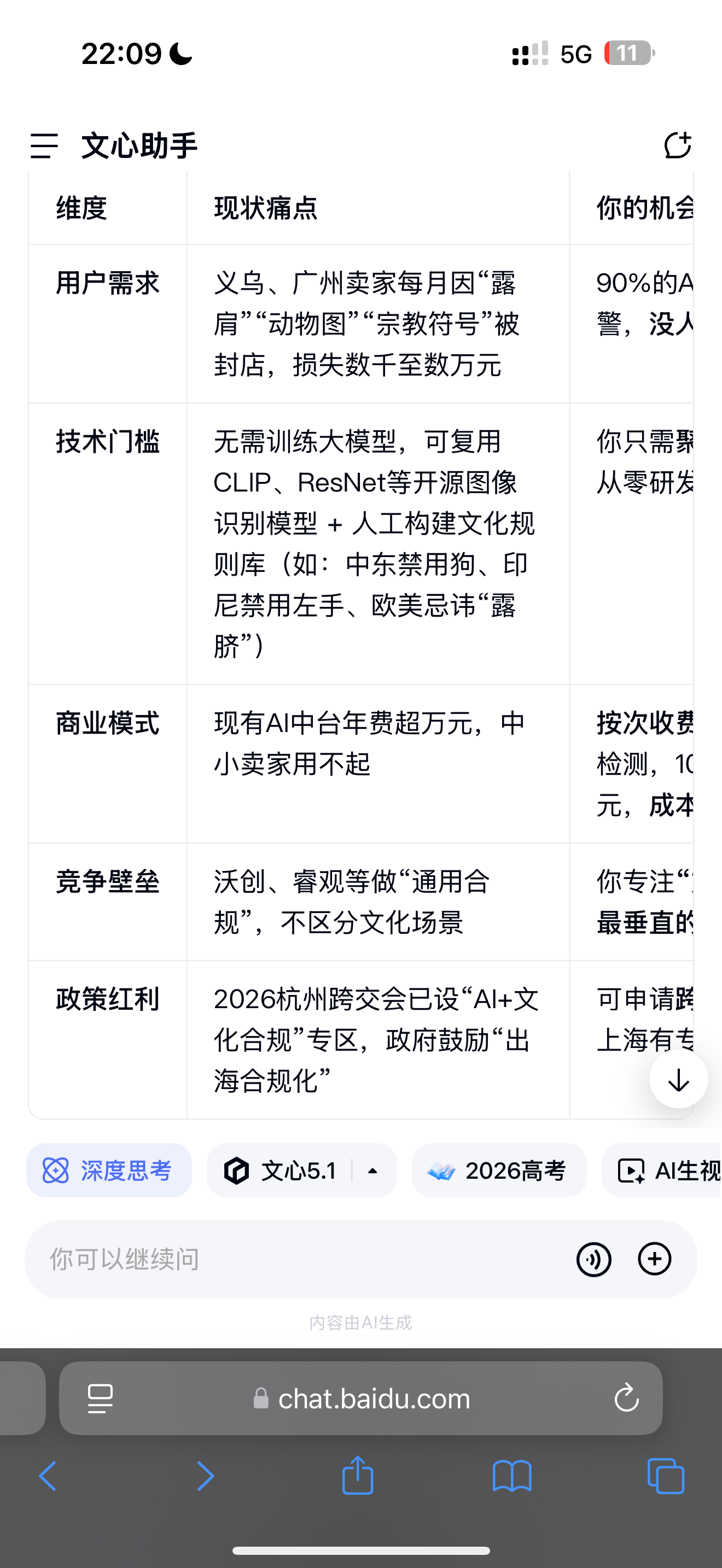The height and width of the screenshot is (1568, 722).
Task: Open the page settings menu in address bar
Action: pos(101,1398)
